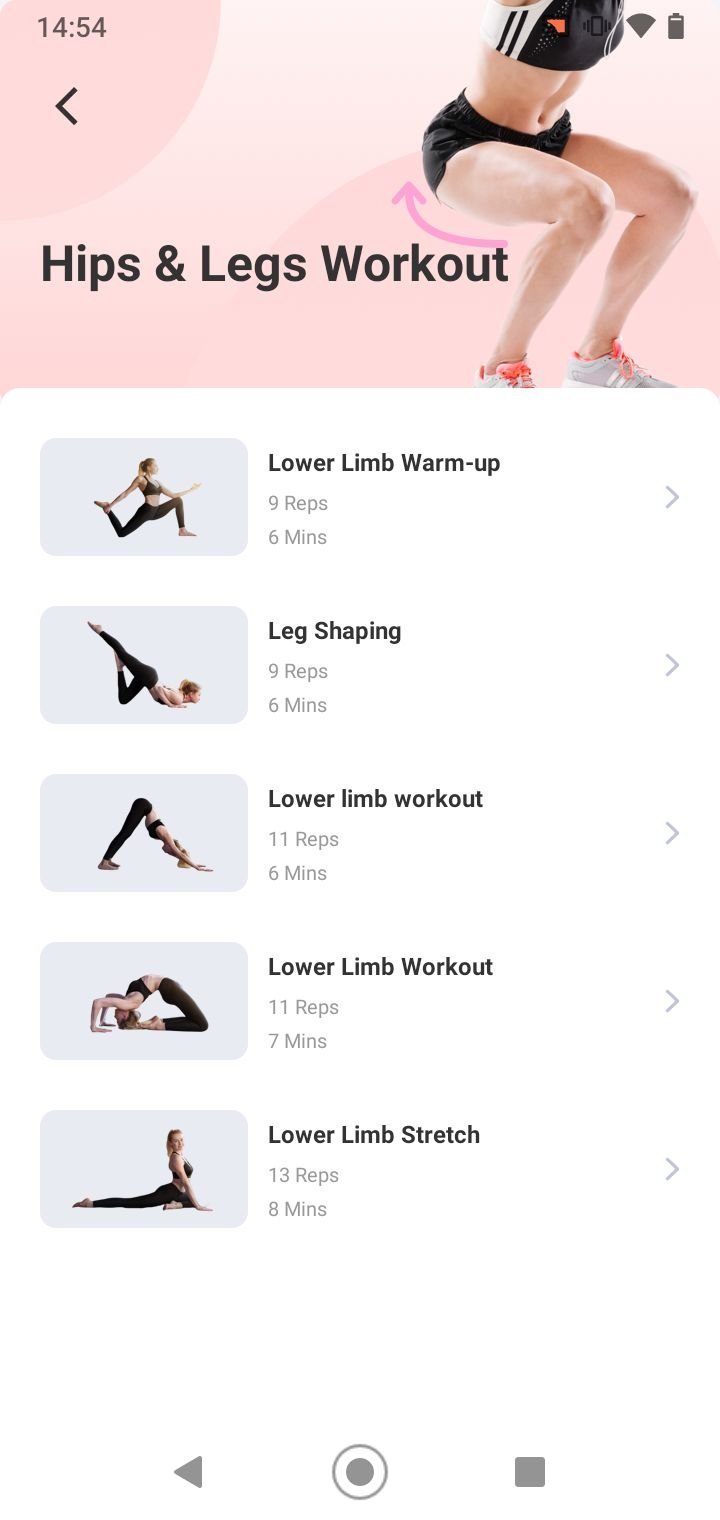Open the Leg Shaping routine
The height and width of the screenshot is (1520, 720).
tap(360, 665)
